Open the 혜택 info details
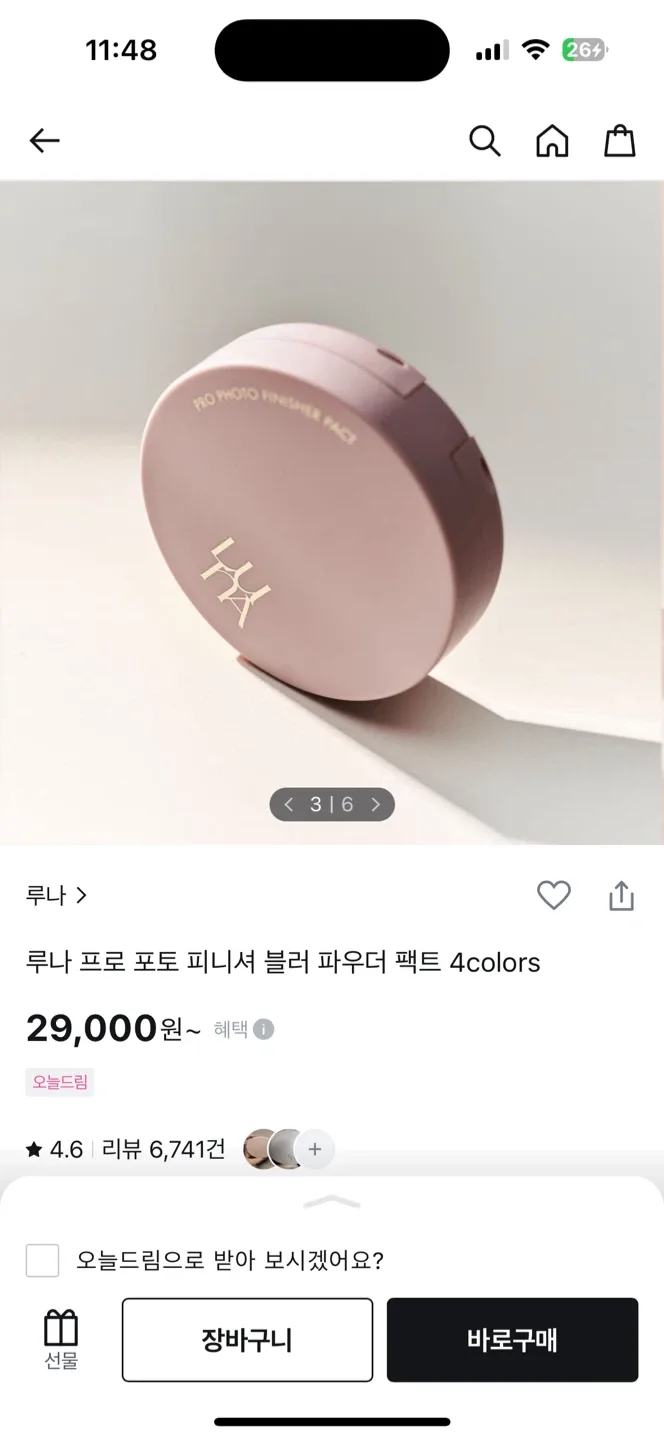Screen dimensions: 664x1440 (263, 1029)
